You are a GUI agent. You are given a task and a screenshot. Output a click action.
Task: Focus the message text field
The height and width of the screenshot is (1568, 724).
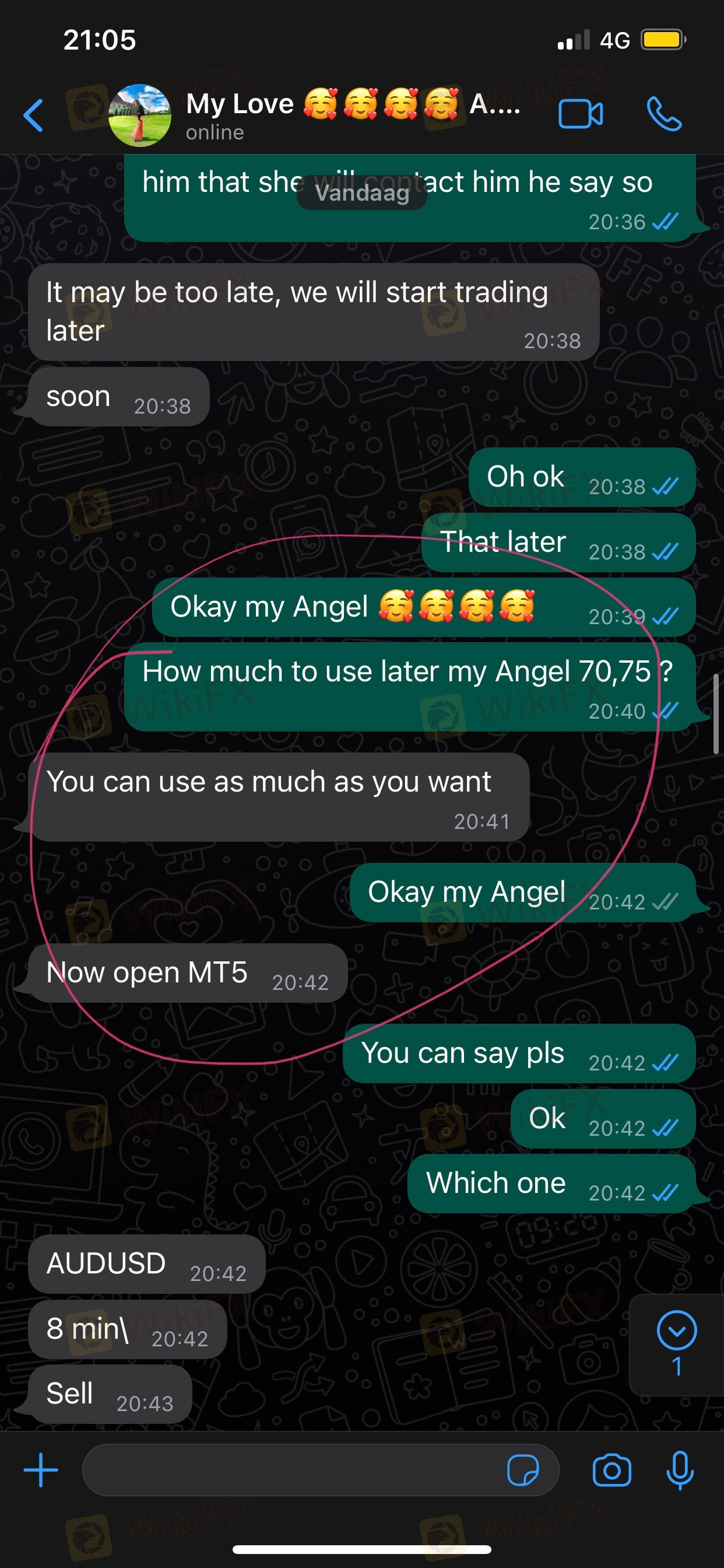pyautogui.click(x=292, y=1470)
